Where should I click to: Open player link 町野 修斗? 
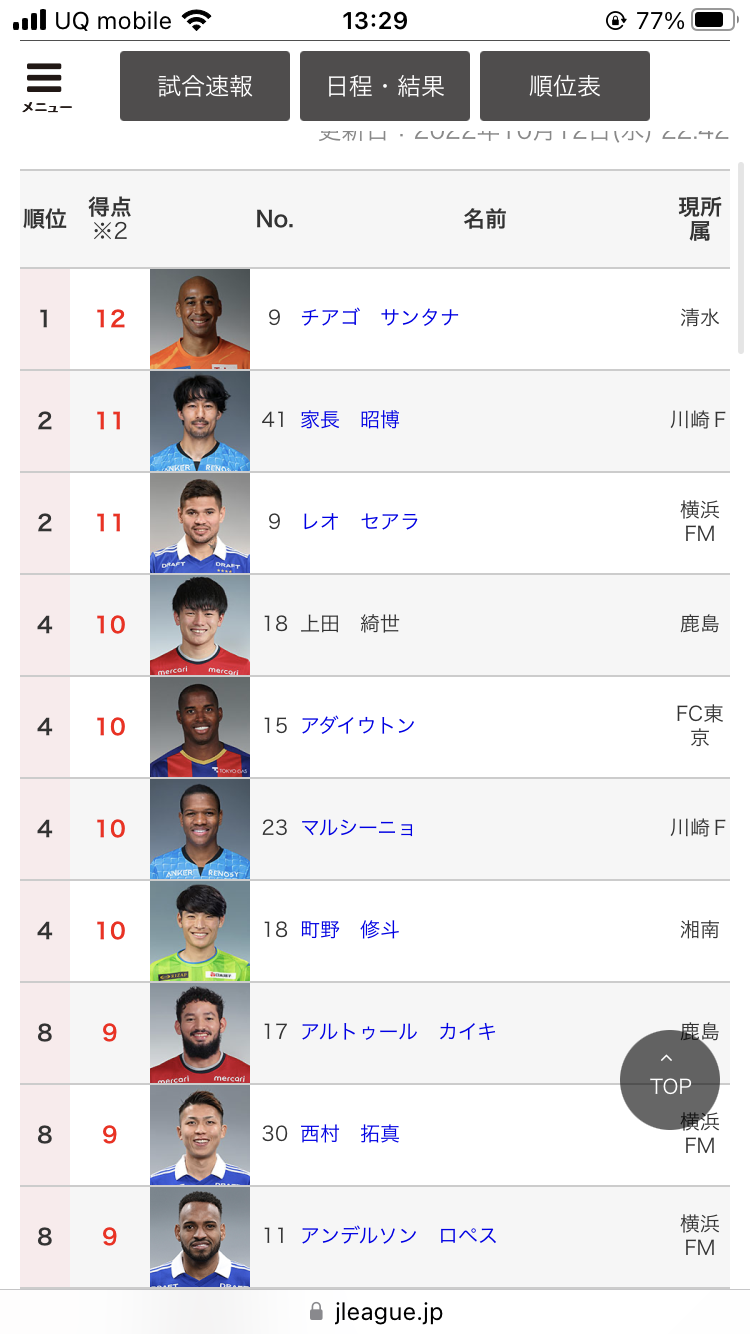tap(350, 930)
